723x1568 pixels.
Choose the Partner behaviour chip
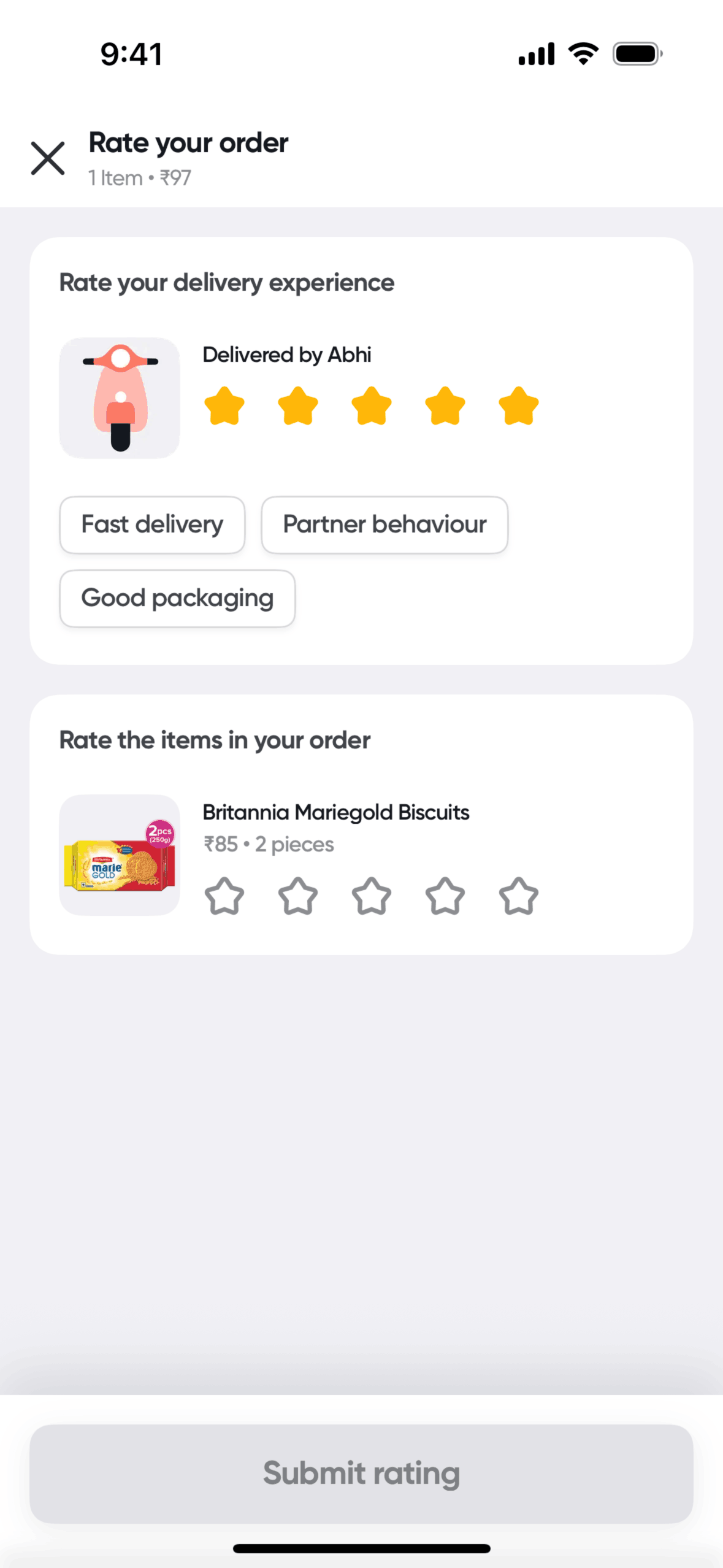pyautogui.click(x=384, y=525)
